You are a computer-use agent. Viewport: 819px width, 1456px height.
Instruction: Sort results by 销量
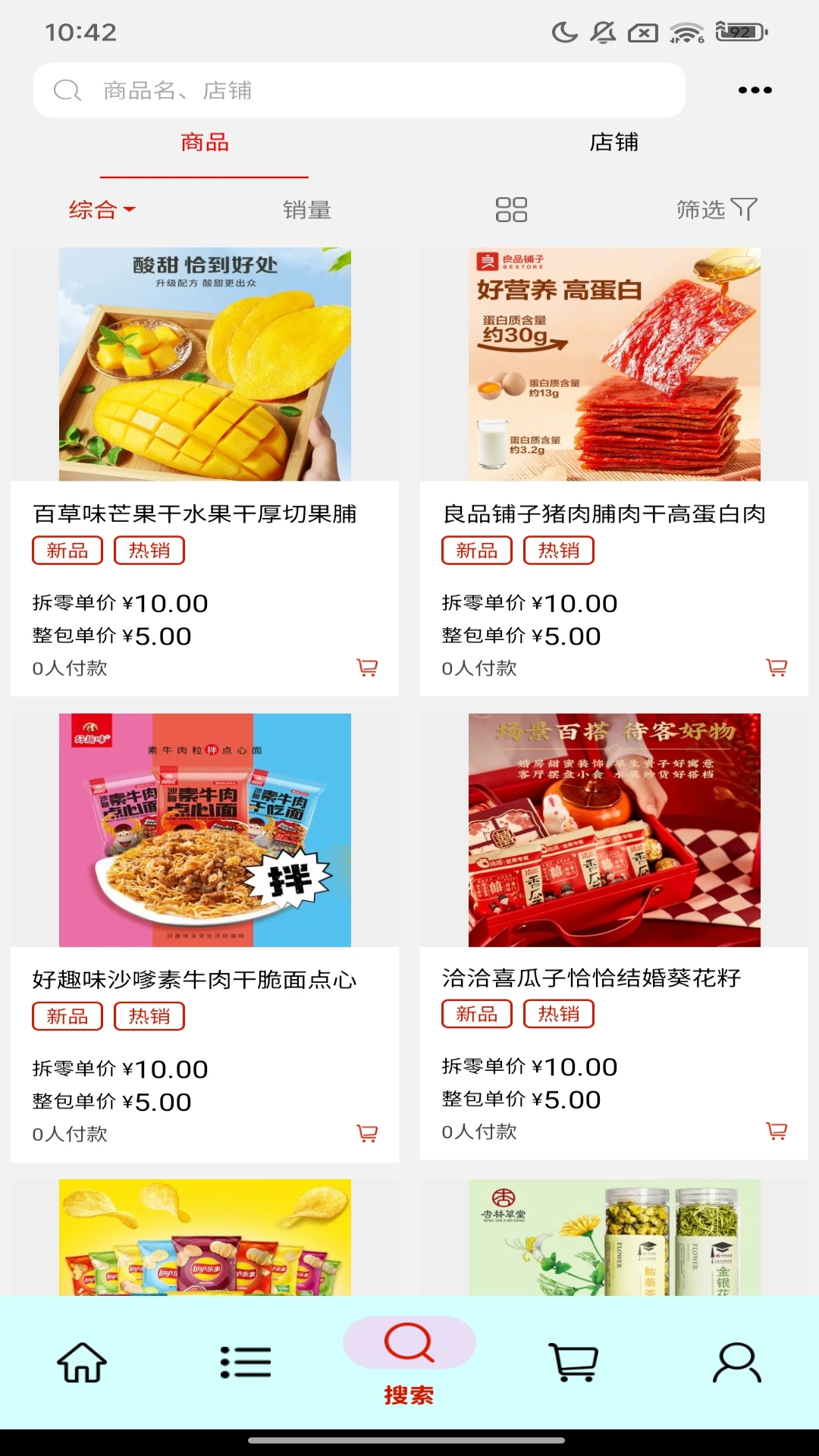[x=307, y=209]
